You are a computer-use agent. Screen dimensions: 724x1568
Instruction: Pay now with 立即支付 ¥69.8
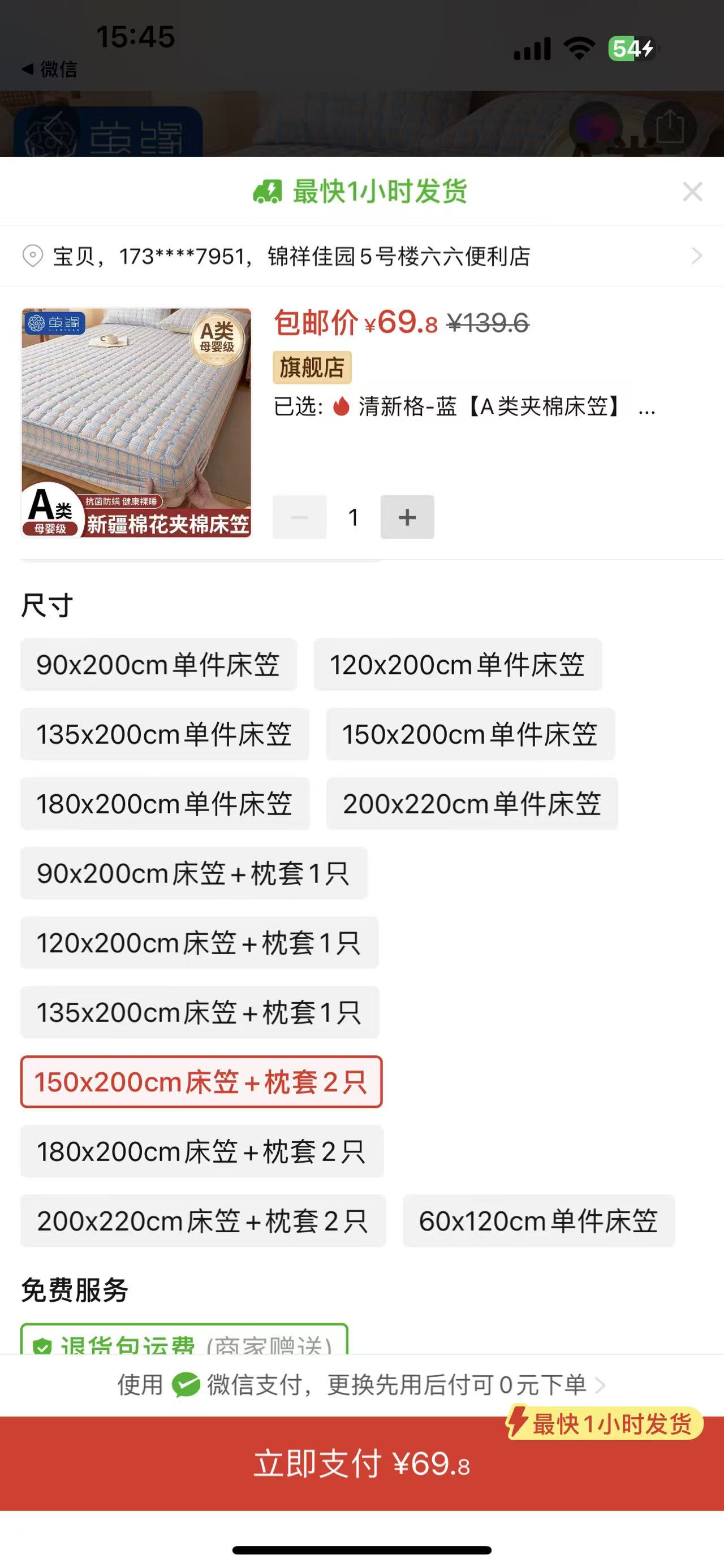pos(361,1463)
